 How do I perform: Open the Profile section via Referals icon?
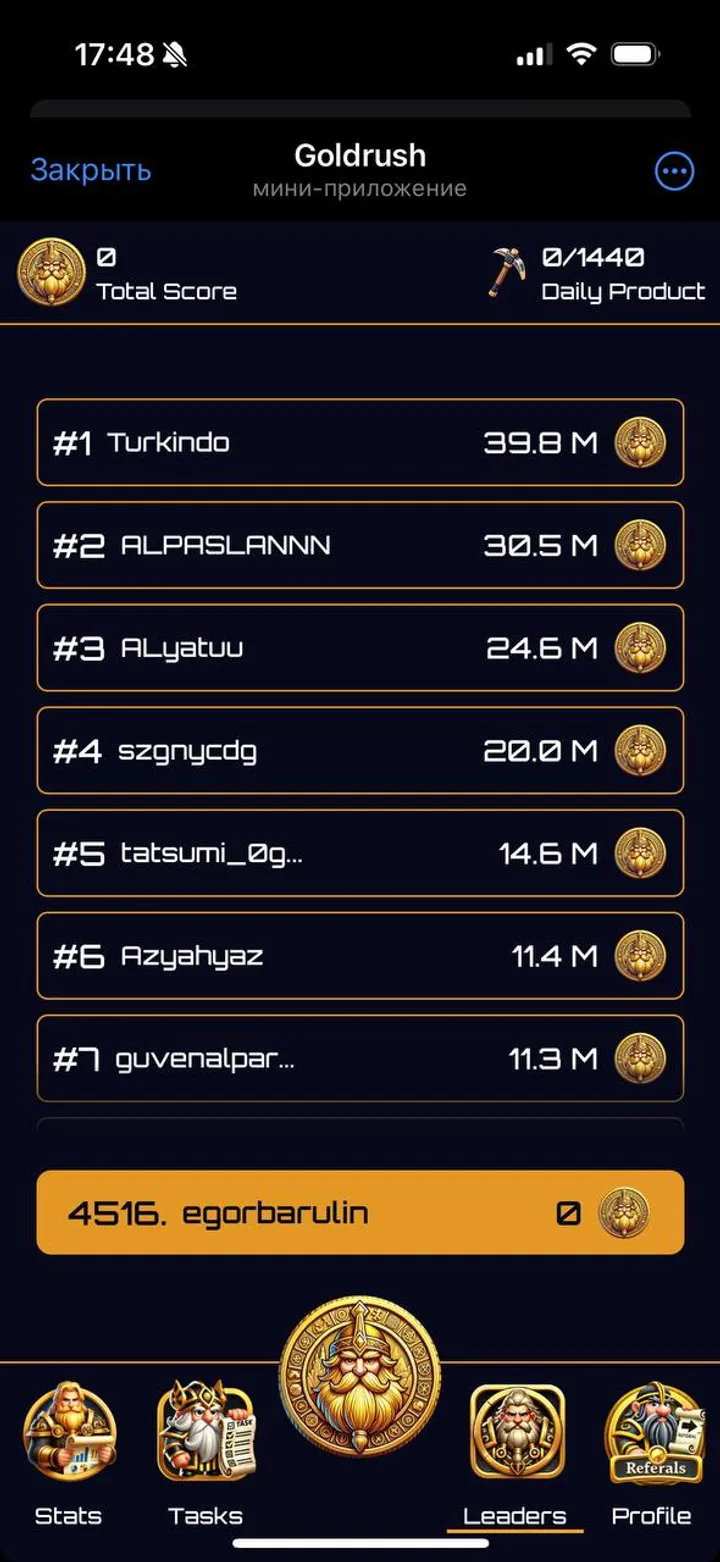click(x=652, y=1432)
